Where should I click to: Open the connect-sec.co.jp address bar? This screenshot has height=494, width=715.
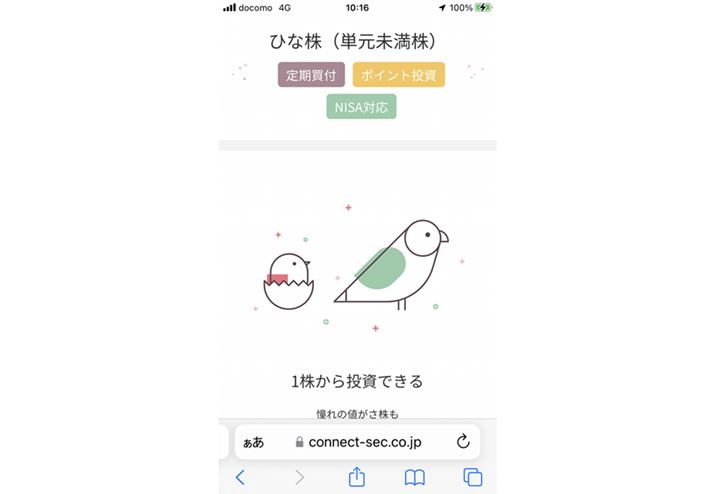[366, 442]
